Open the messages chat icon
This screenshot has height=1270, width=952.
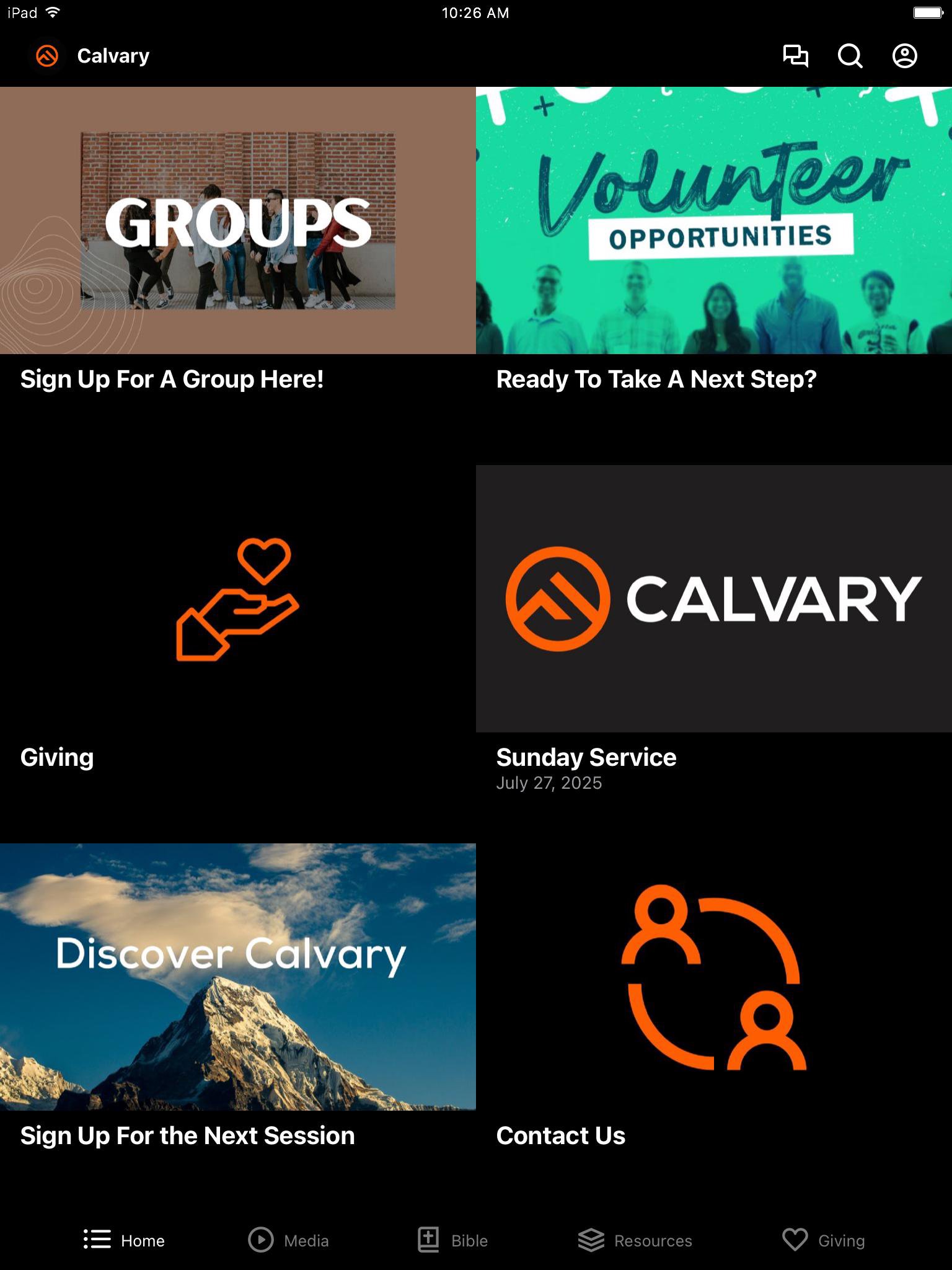point(795,56)
